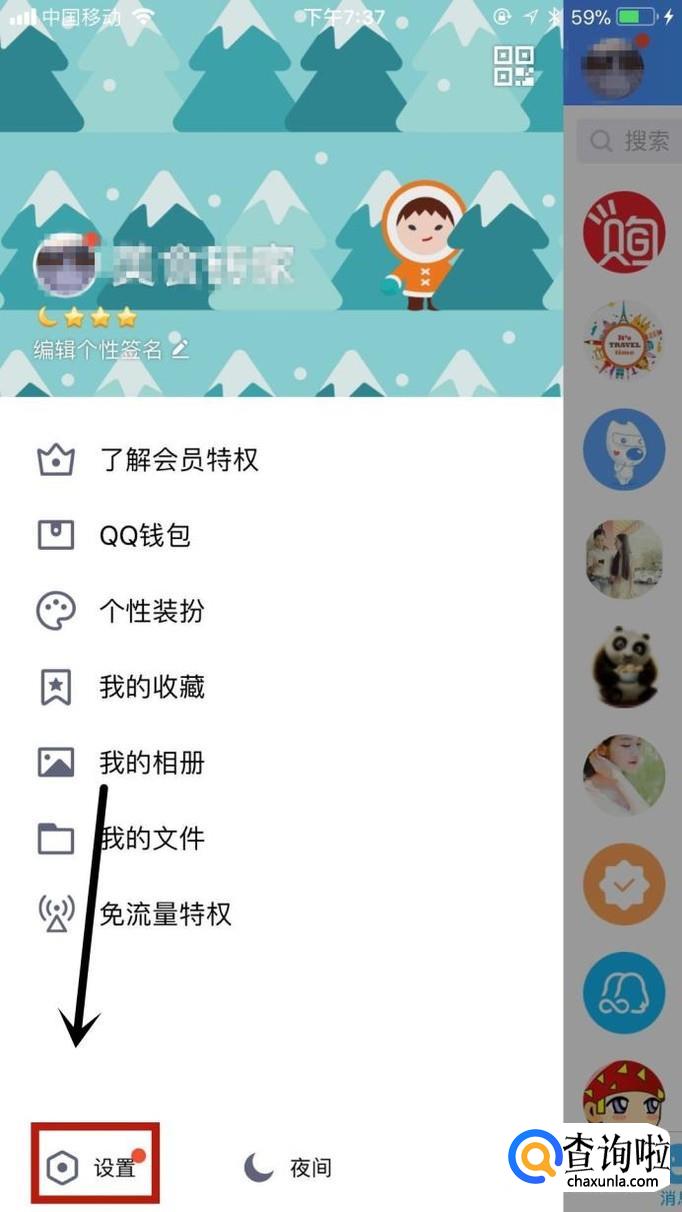The height and width of the screenshot is (1212, 682).
Task: Open 我的相册 album
Action: point(151,763)
